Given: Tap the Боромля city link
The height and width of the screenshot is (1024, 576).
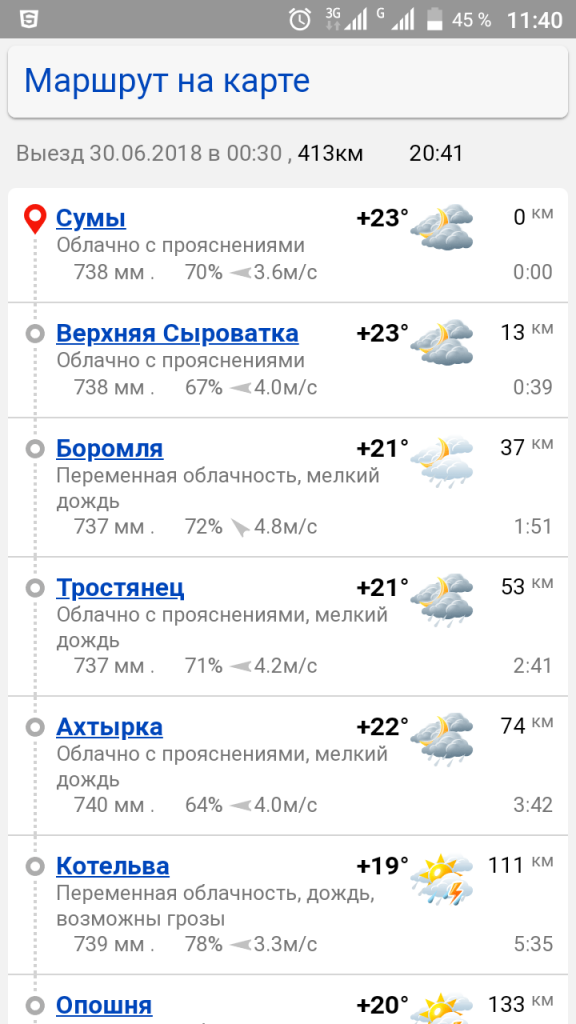Looking at the screenshot, I should point(109,449).
